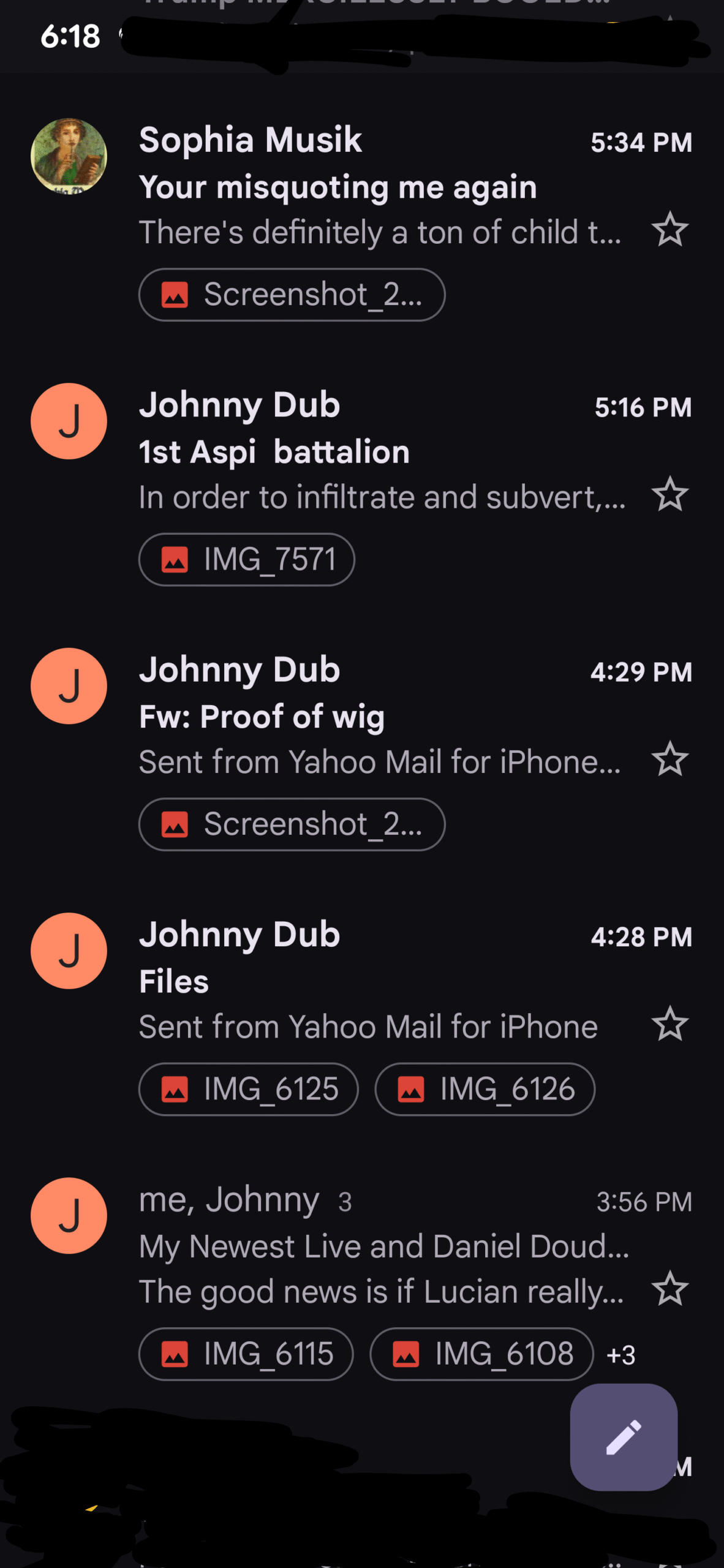Open IMG_7571 attachment chip

(x=247, y=559)
